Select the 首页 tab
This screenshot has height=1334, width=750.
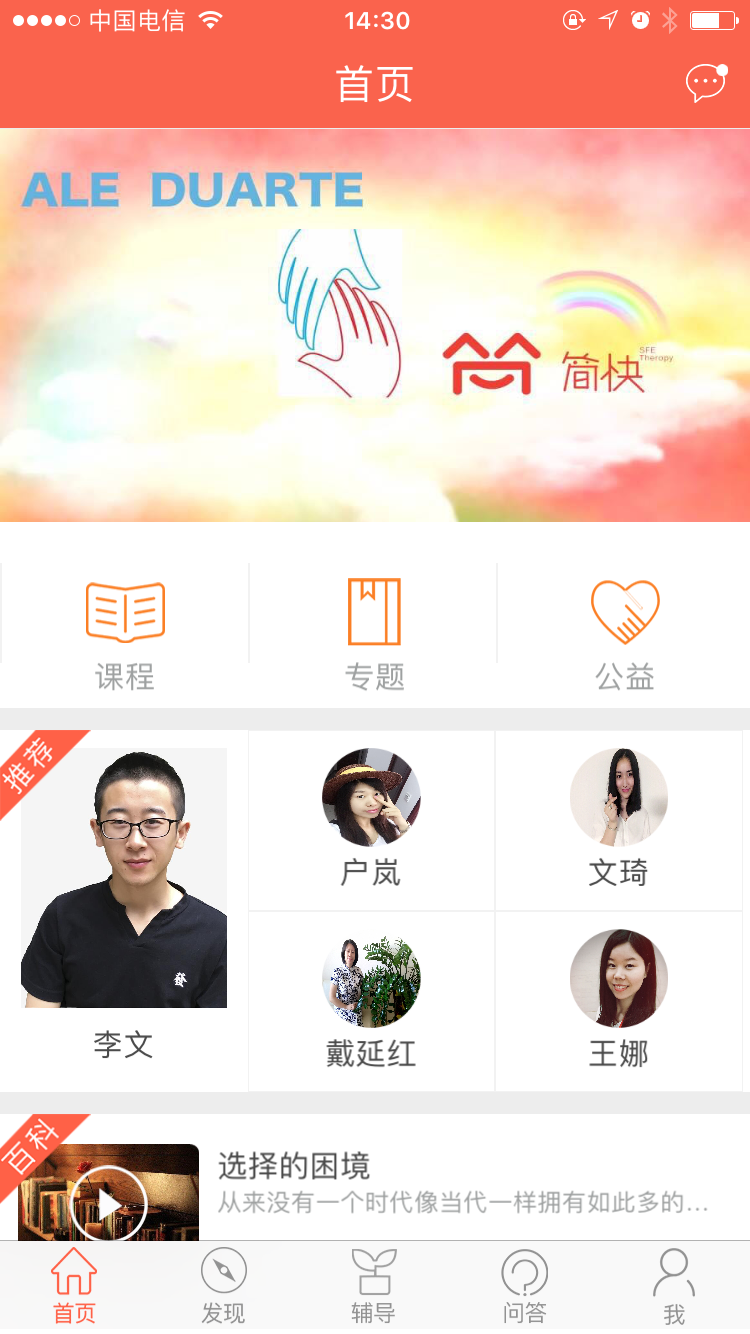(74, 1287)
